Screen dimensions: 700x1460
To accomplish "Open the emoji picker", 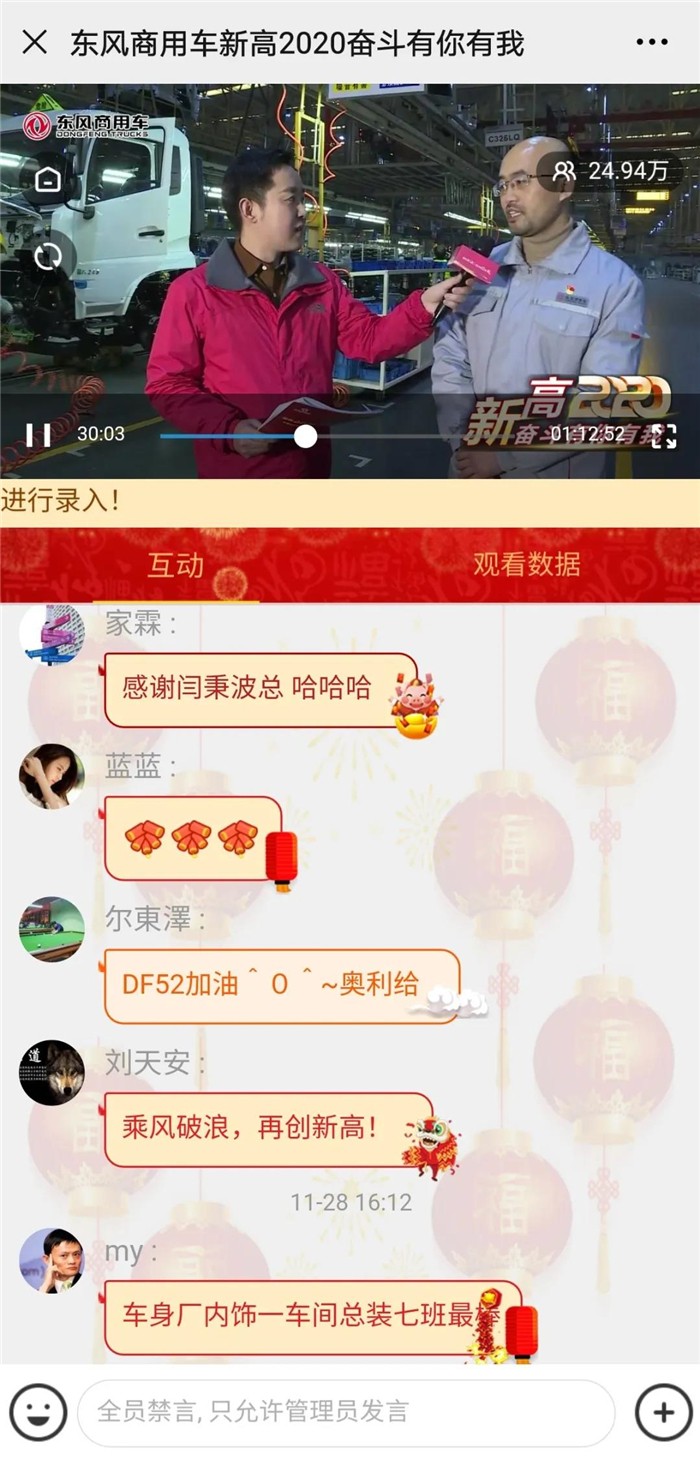I will (x=38, y=1412).
